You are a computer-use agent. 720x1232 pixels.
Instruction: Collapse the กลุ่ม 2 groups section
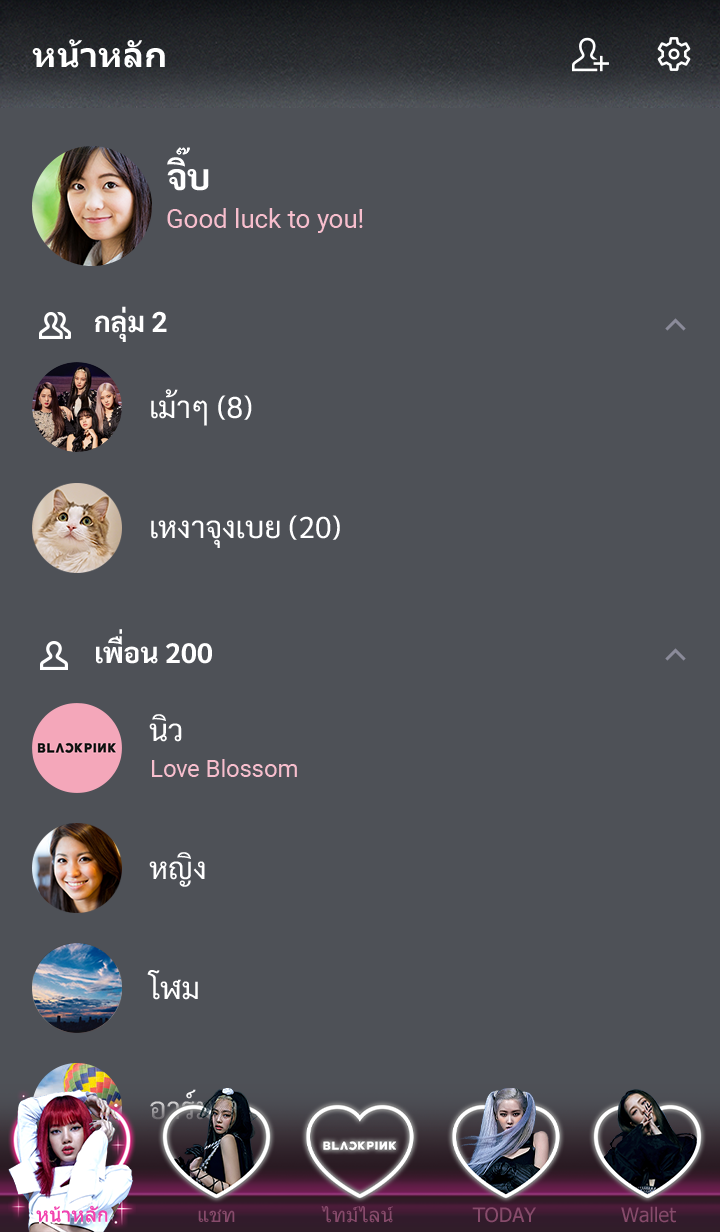[675, 324]
